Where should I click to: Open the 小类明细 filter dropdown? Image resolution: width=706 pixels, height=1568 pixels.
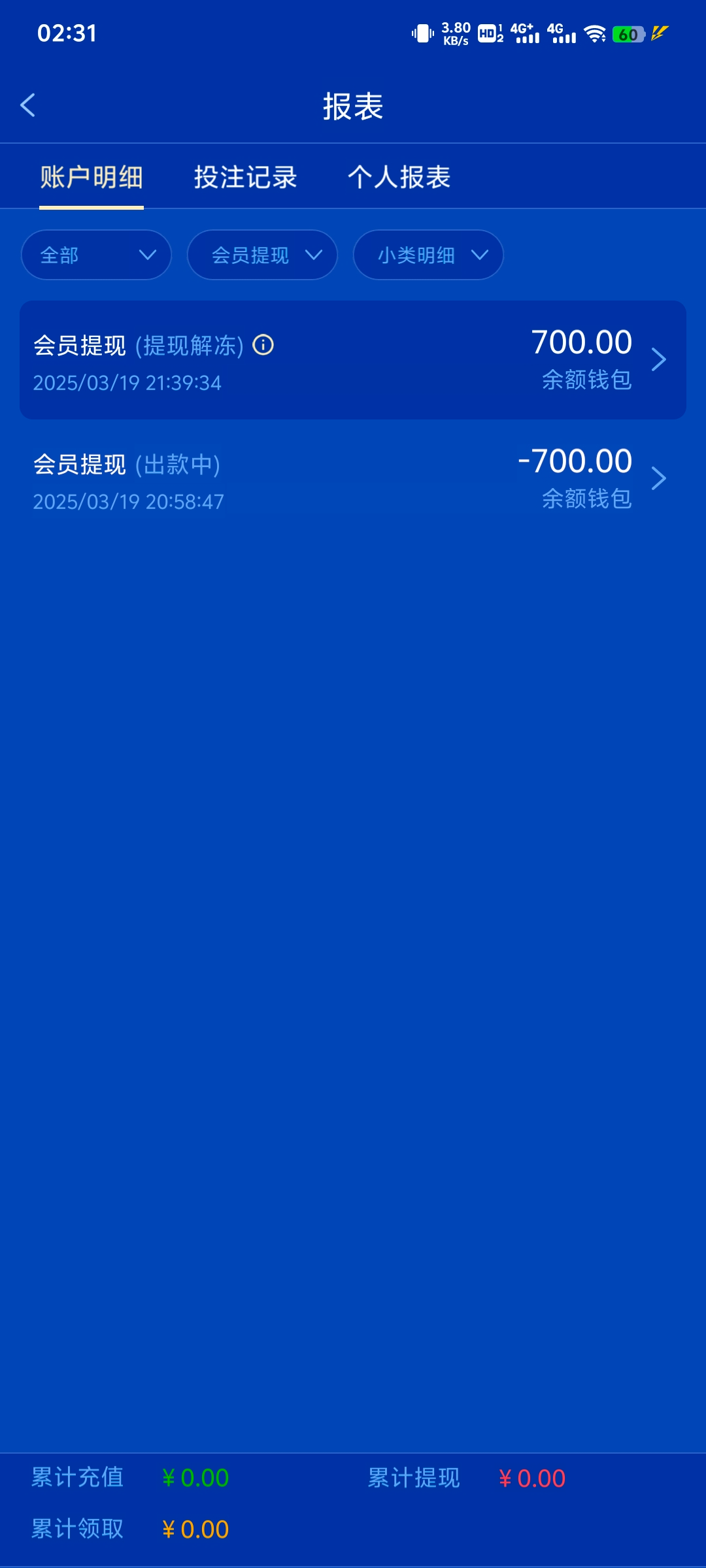[x=428, y=255]
